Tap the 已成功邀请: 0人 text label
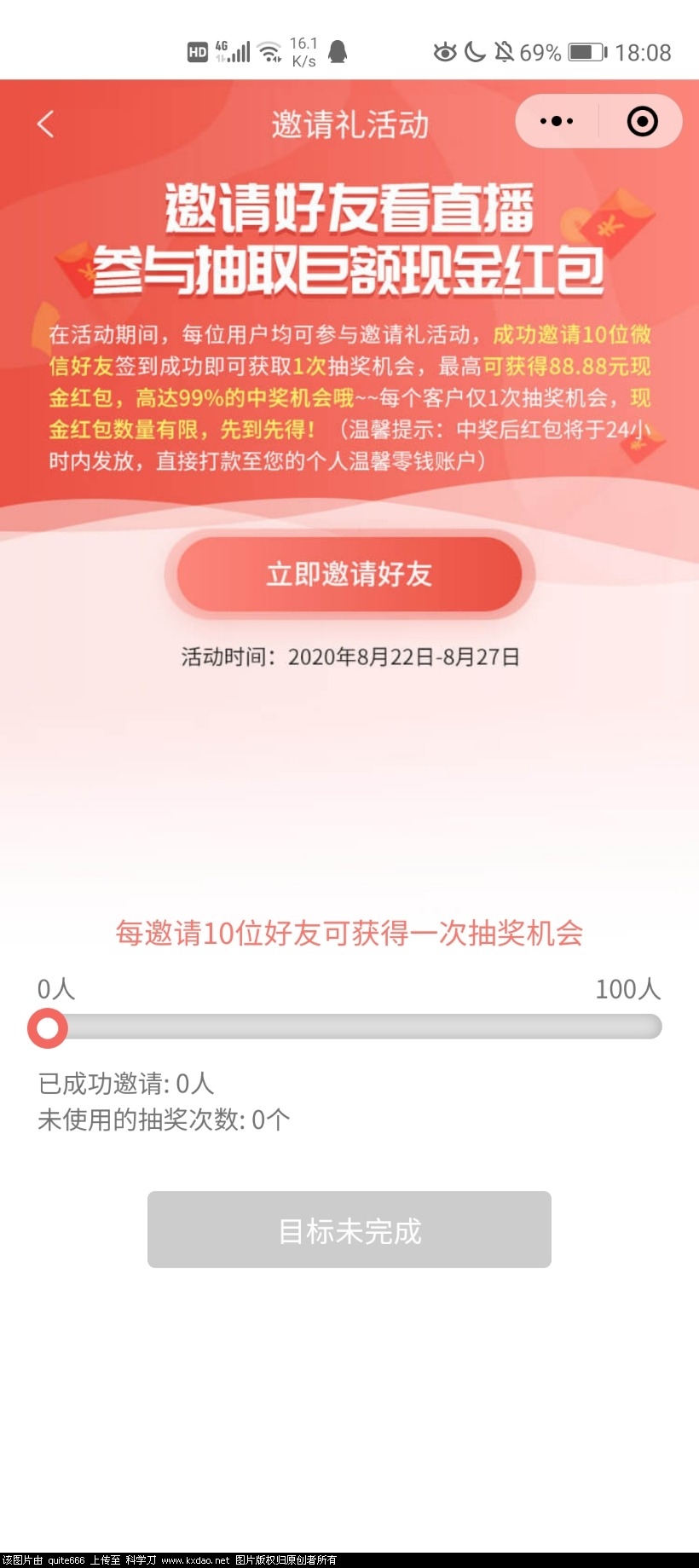Image resolution: width=699 pixels, height=1568 pixels. tap(124, 1084)
